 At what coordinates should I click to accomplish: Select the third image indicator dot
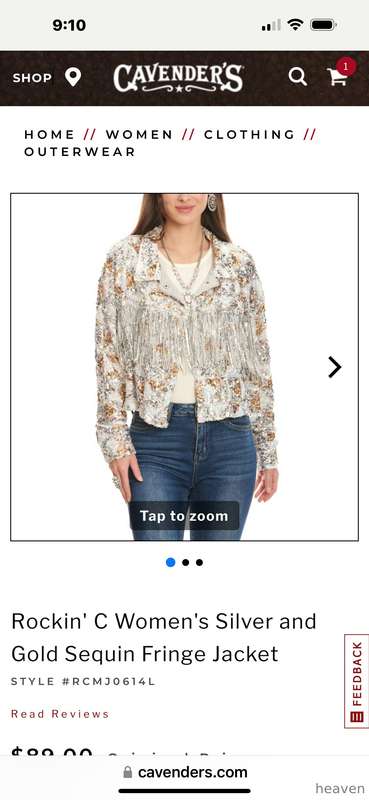click(199, 562)
